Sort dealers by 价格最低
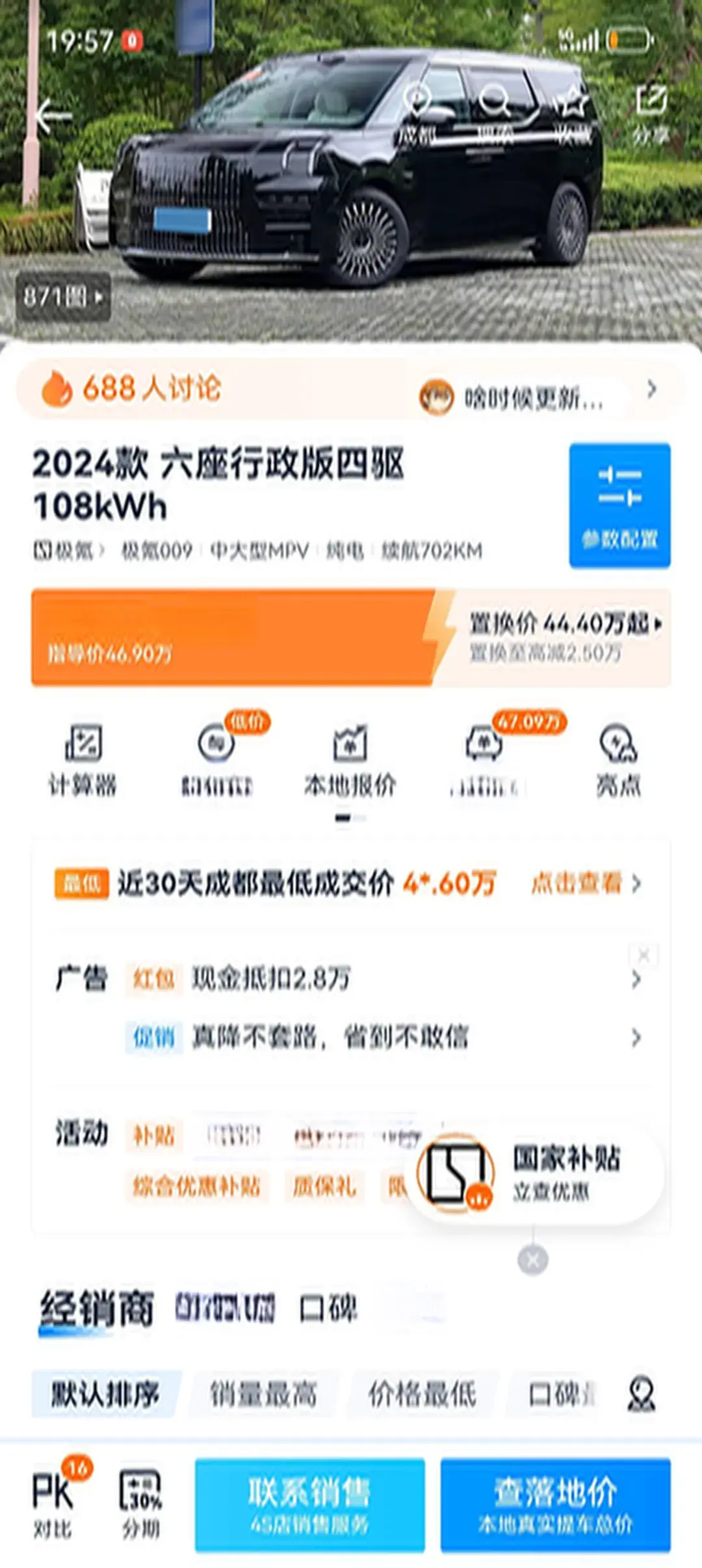The width and height of the screenshot is (702, 1568). tap(422, 1394)
